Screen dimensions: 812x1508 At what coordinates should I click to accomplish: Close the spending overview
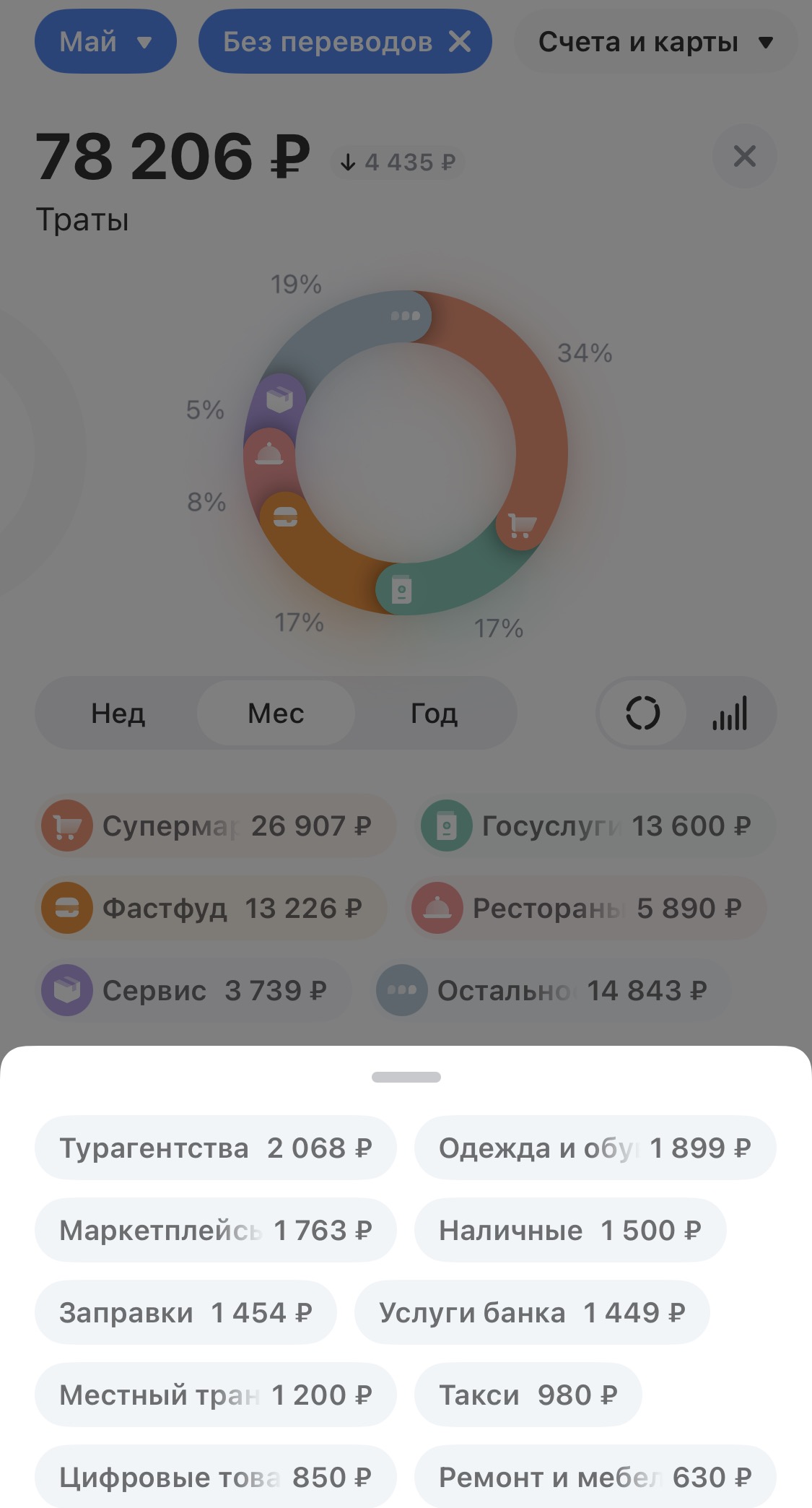pyautogui.click(x=744, y=156)
